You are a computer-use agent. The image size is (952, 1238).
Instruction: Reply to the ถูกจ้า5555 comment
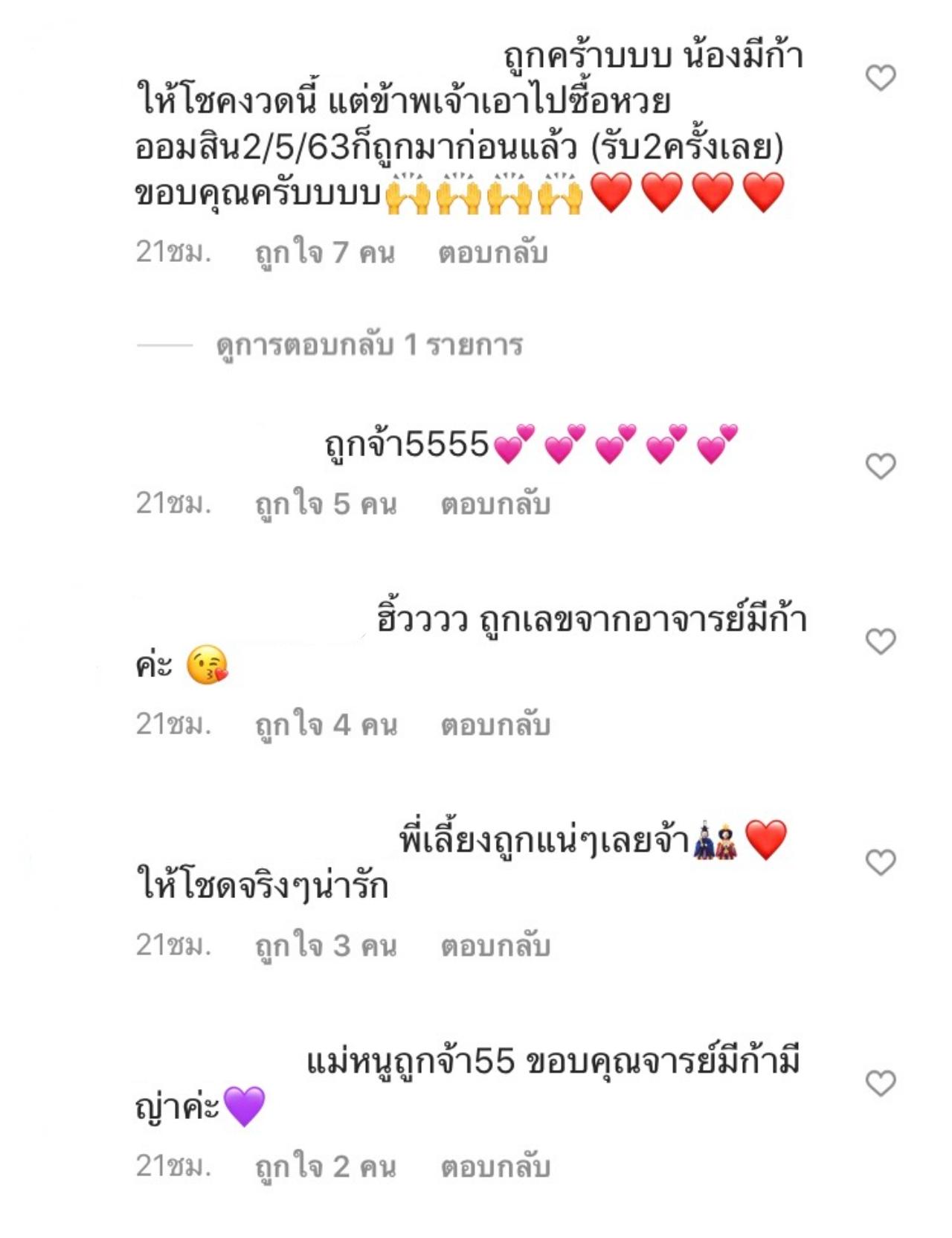(495, 504)
